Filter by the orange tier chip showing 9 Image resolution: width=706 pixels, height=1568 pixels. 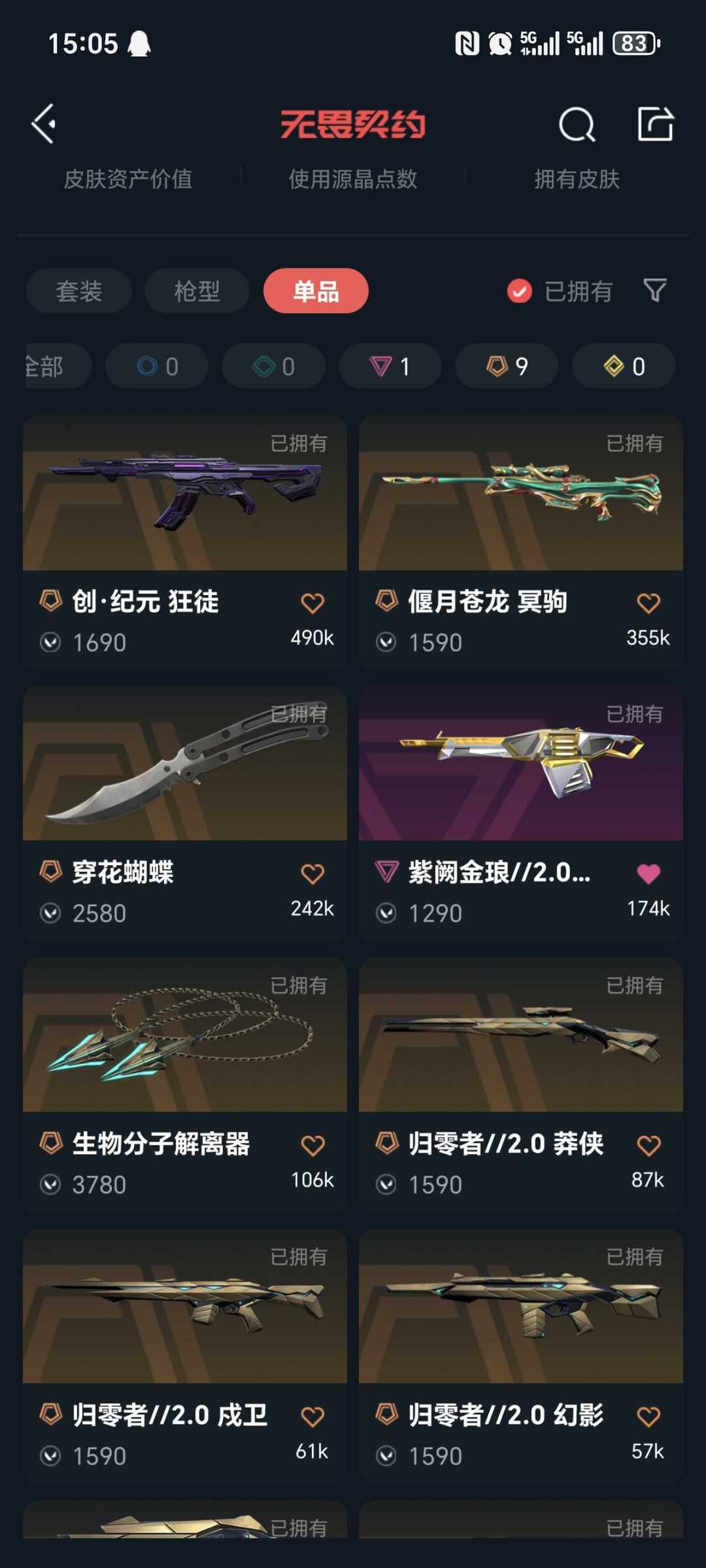[x=507, y=366]
